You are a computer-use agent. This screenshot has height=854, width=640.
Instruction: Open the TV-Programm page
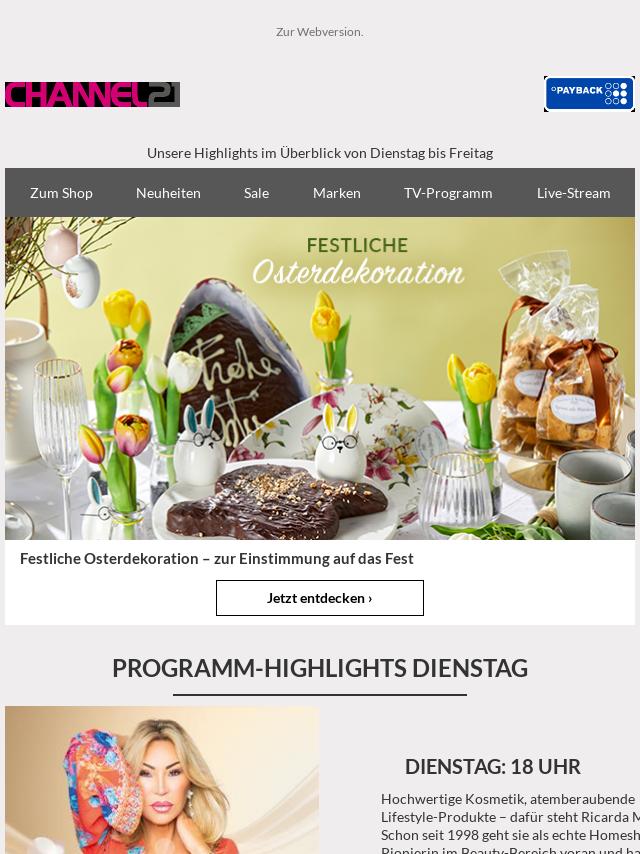click(447, 193)
